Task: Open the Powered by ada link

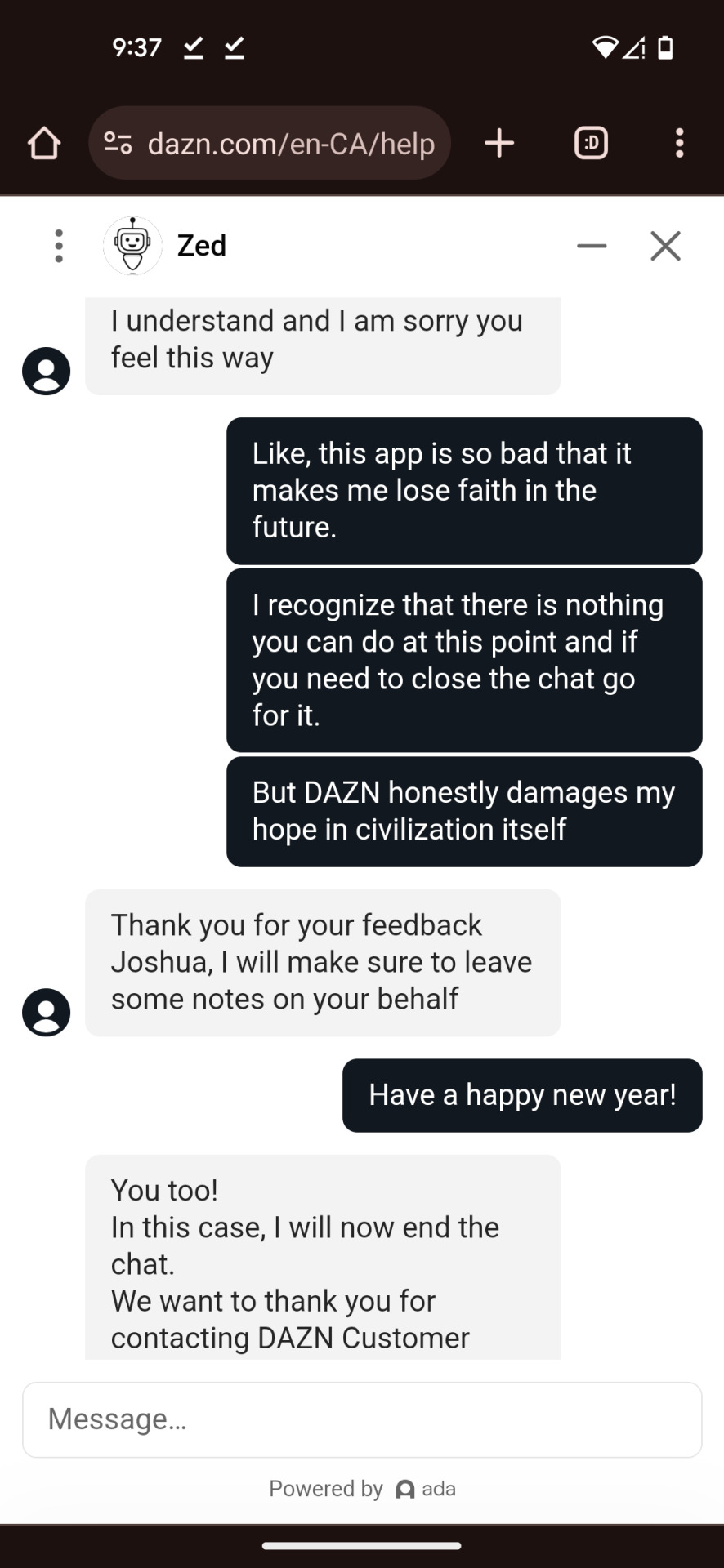Action: tap(363, 1489)
